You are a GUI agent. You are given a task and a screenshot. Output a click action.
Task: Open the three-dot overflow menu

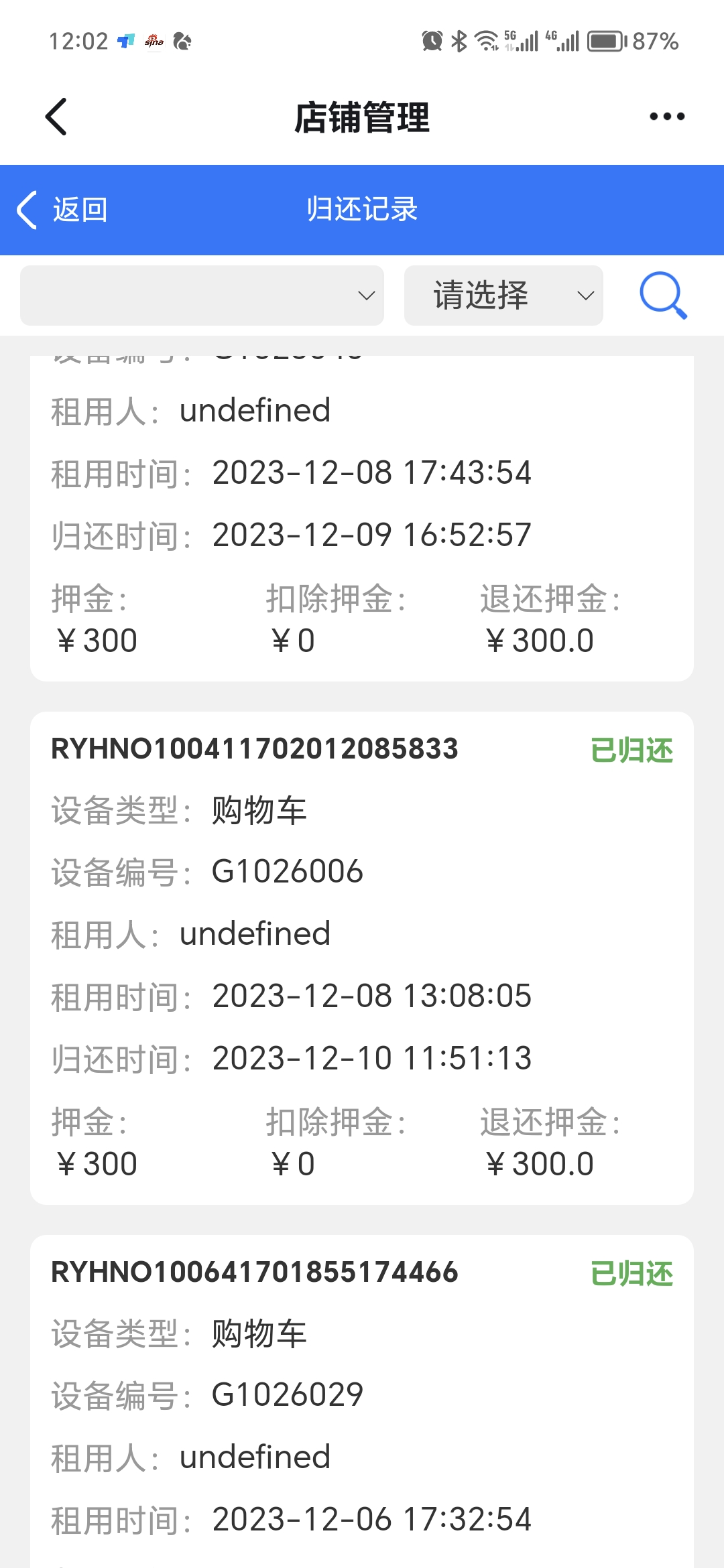(667, 117)
